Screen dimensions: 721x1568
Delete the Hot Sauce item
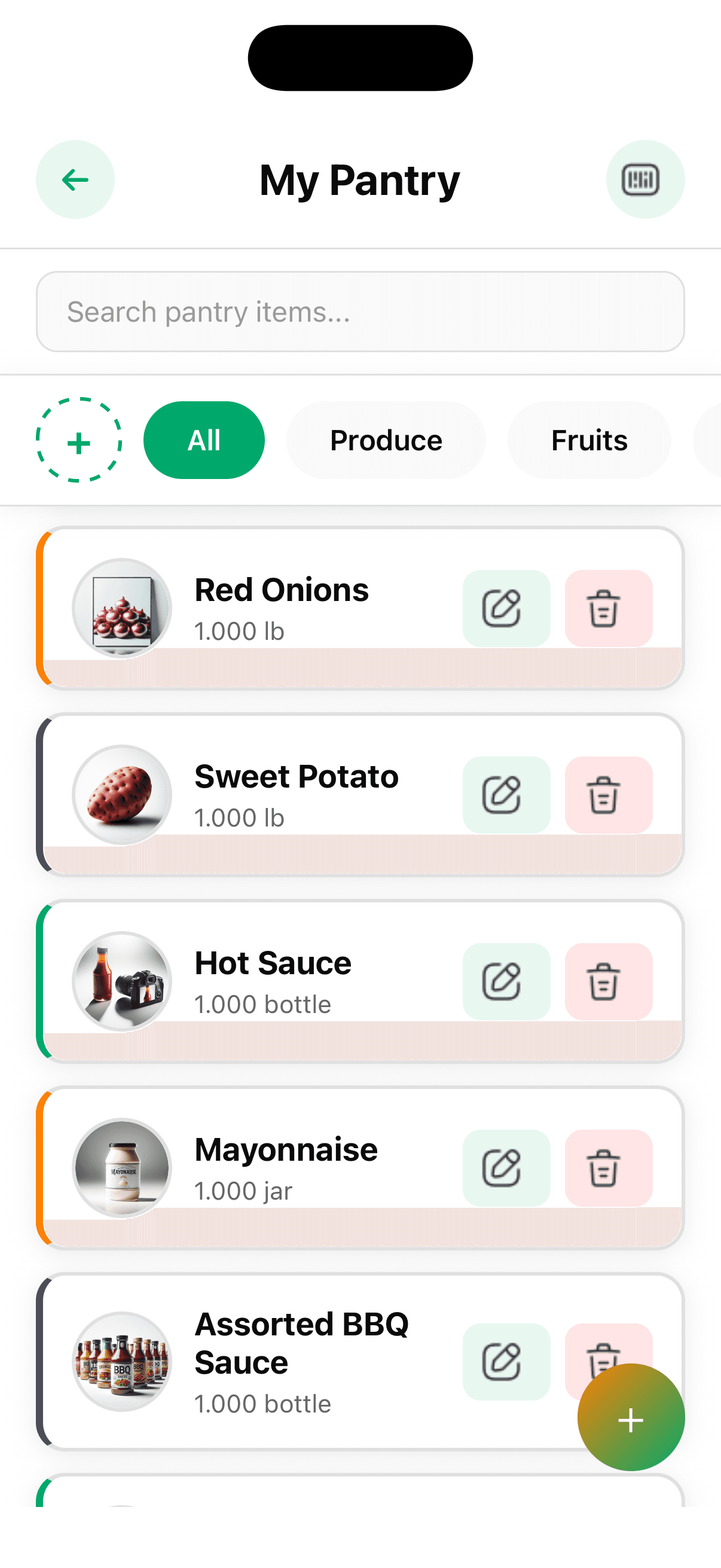(608, 982)
